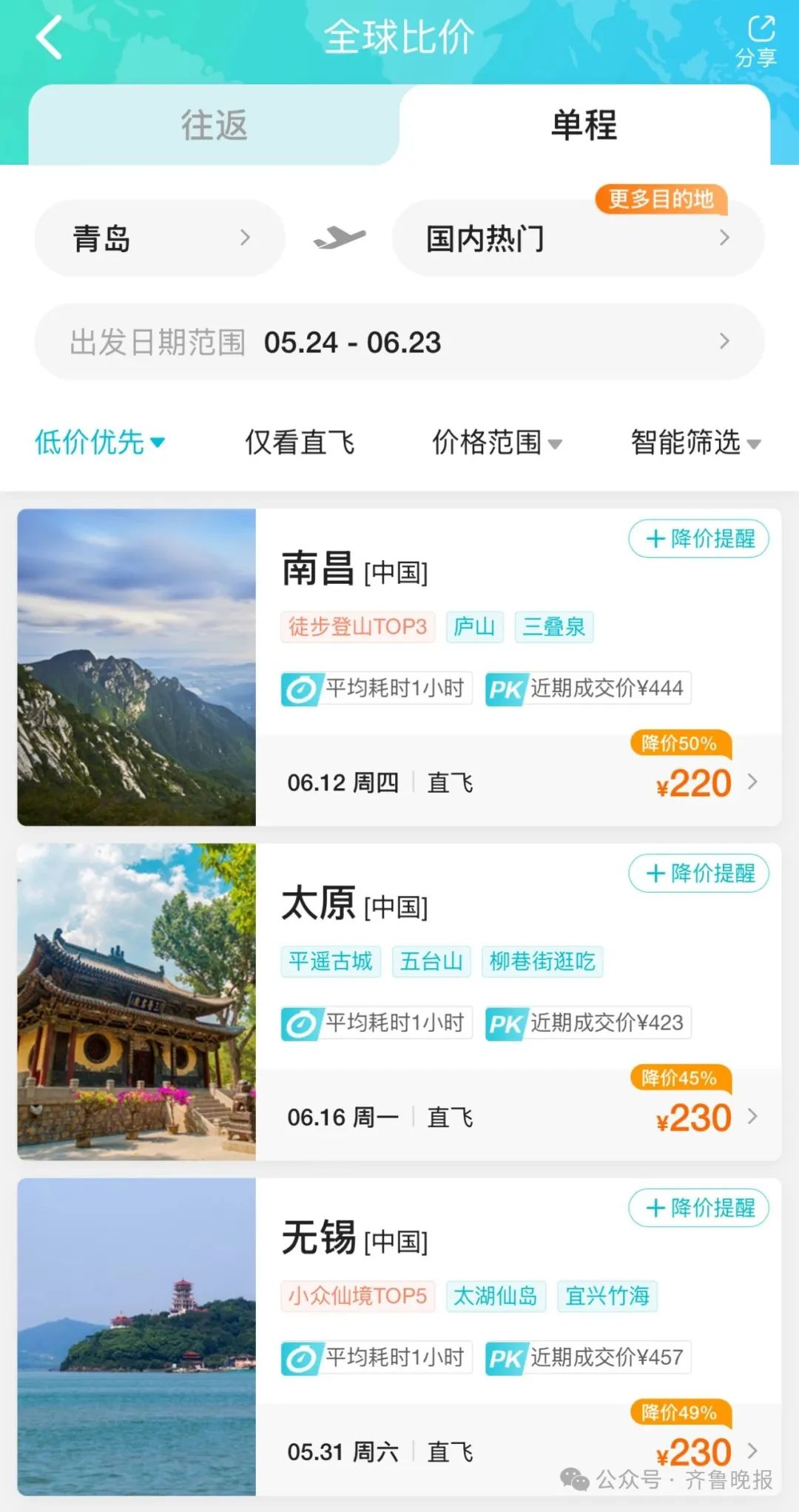The height and width of the screenshot is (1512, 799).
Task: Click the PK icon showing 太原 recent price ¥423
Action: click(506, 1023)
